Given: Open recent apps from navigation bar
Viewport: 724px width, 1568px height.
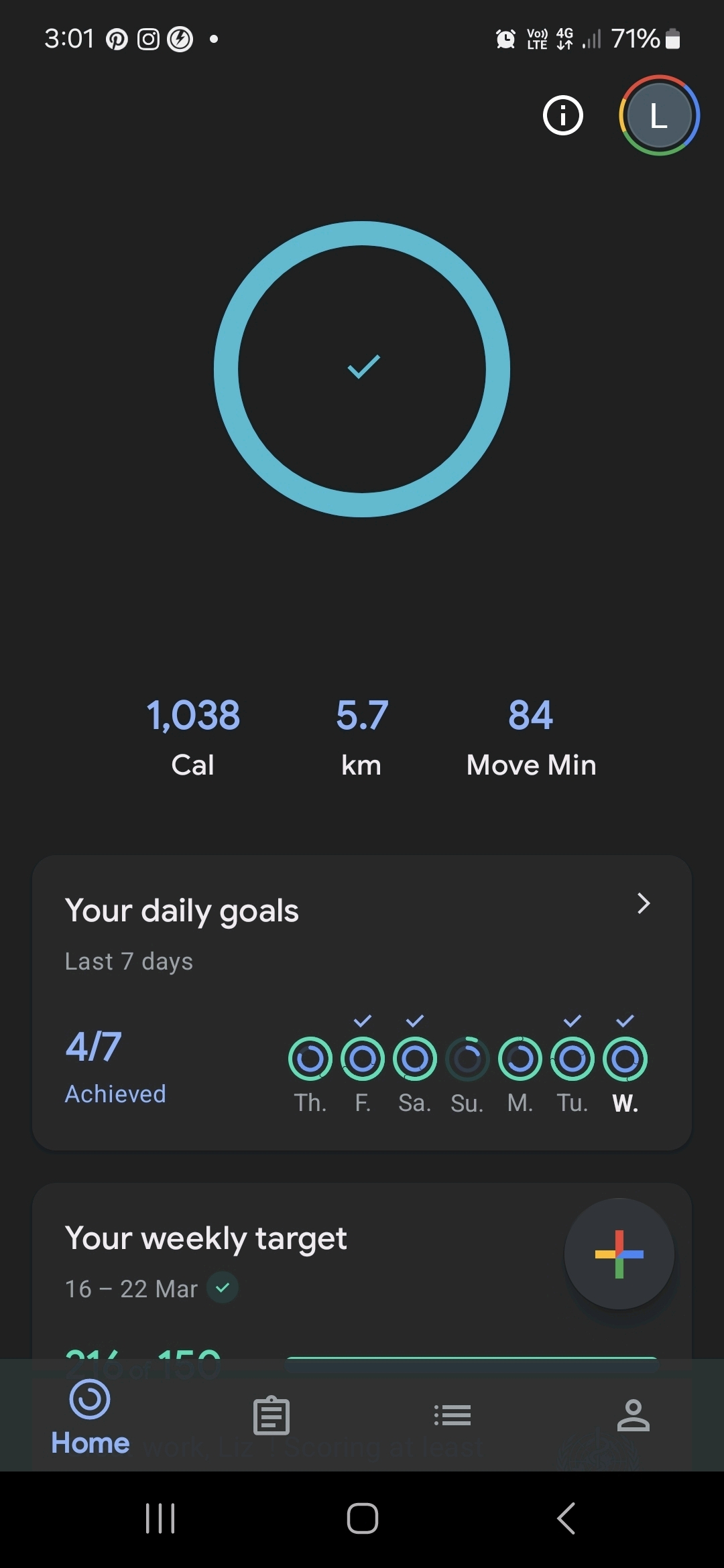Looking at the screenshot, I should 160,1518.
